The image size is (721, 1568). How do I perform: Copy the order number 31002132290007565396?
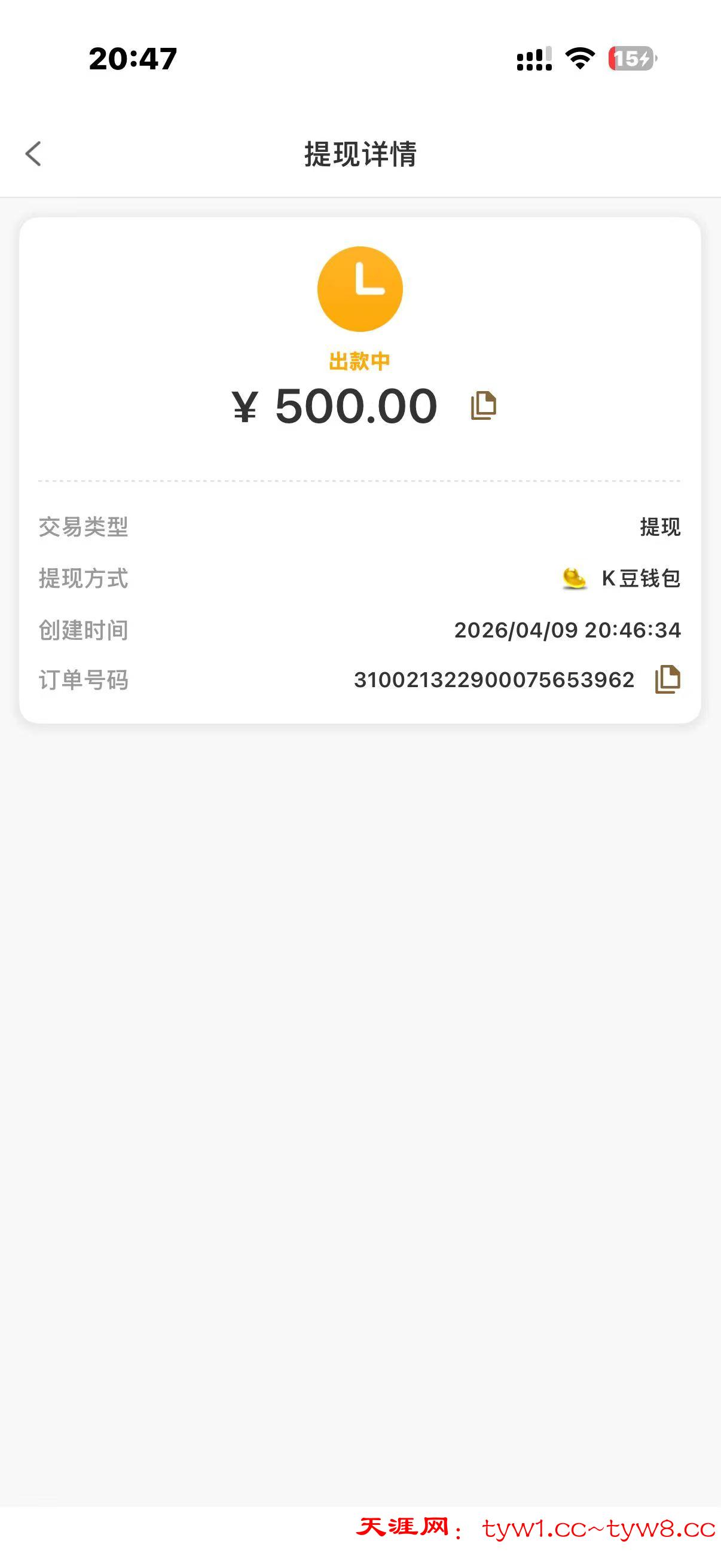(667, 679)
